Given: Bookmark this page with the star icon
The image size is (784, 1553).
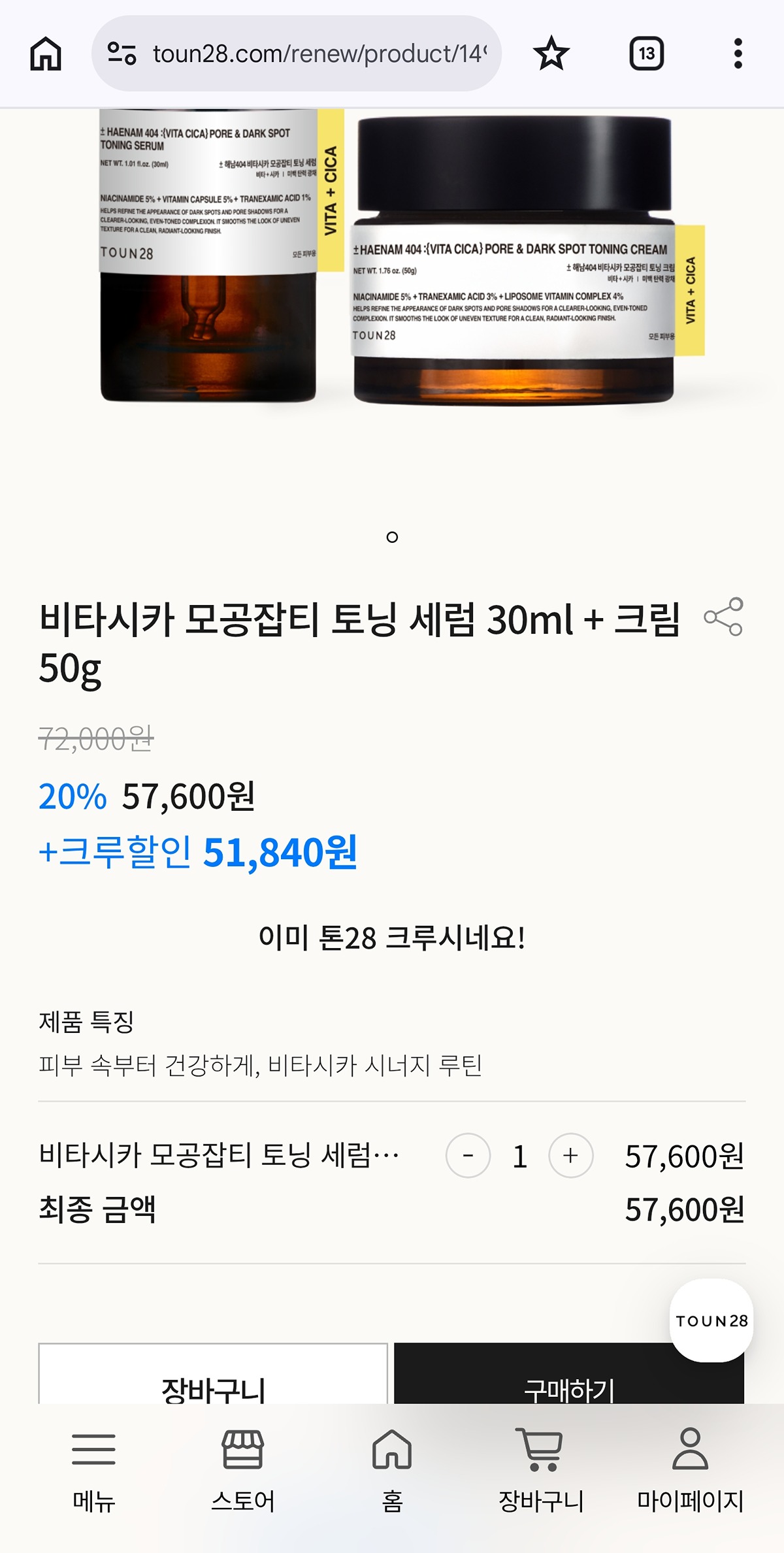Looking at the screenshot, I should pos(551,54).
